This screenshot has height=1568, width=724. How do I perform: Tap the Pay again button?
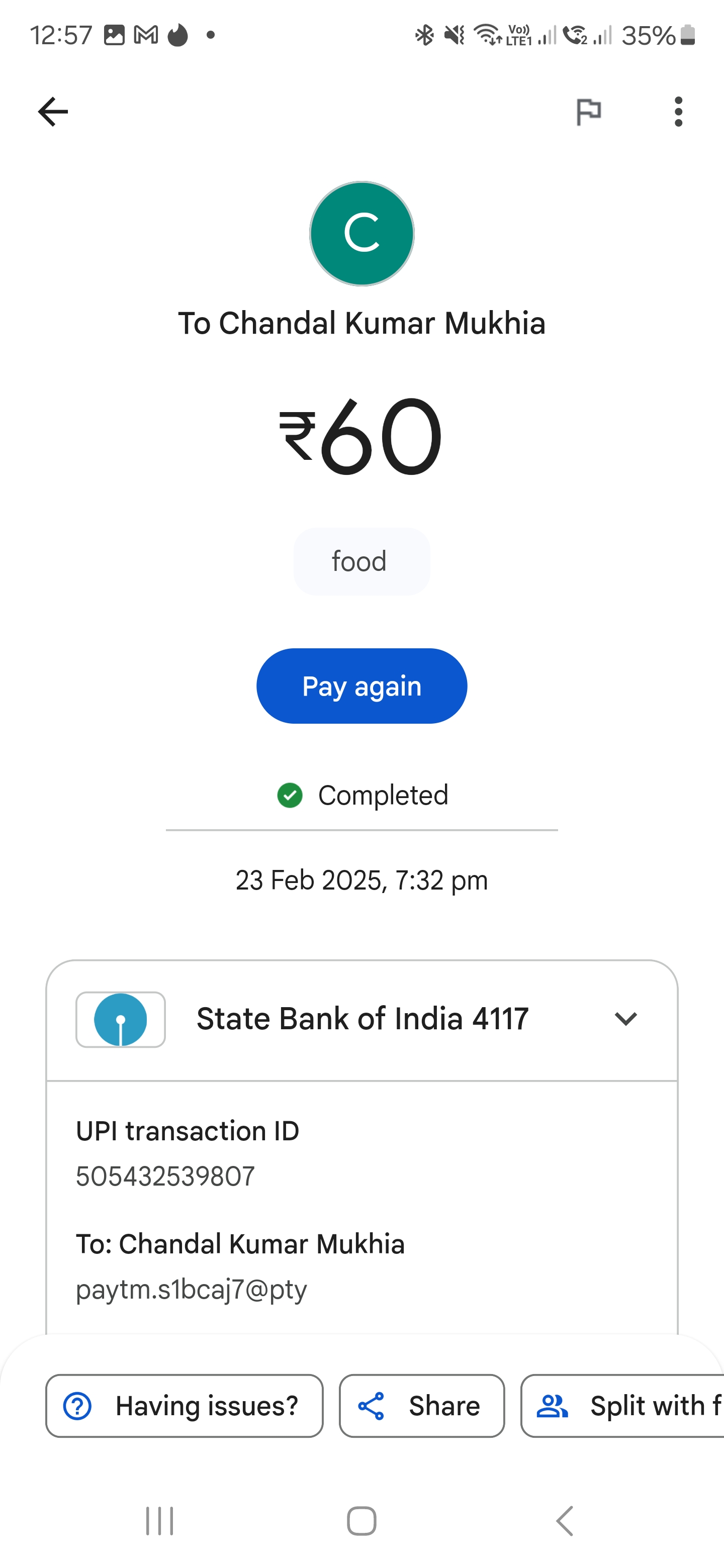pyautogui.click(x=361, y=686)
